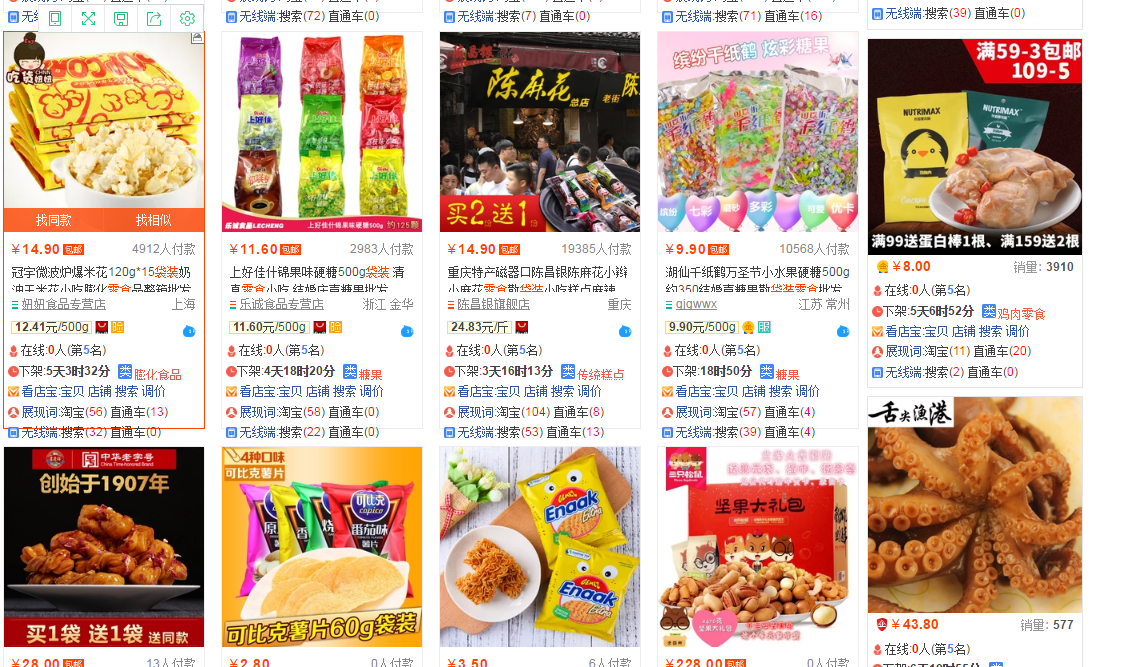Open the 鸡肉零食 category link
Viewport: 1121px width, 667px height.
[x=1021, y=314]
